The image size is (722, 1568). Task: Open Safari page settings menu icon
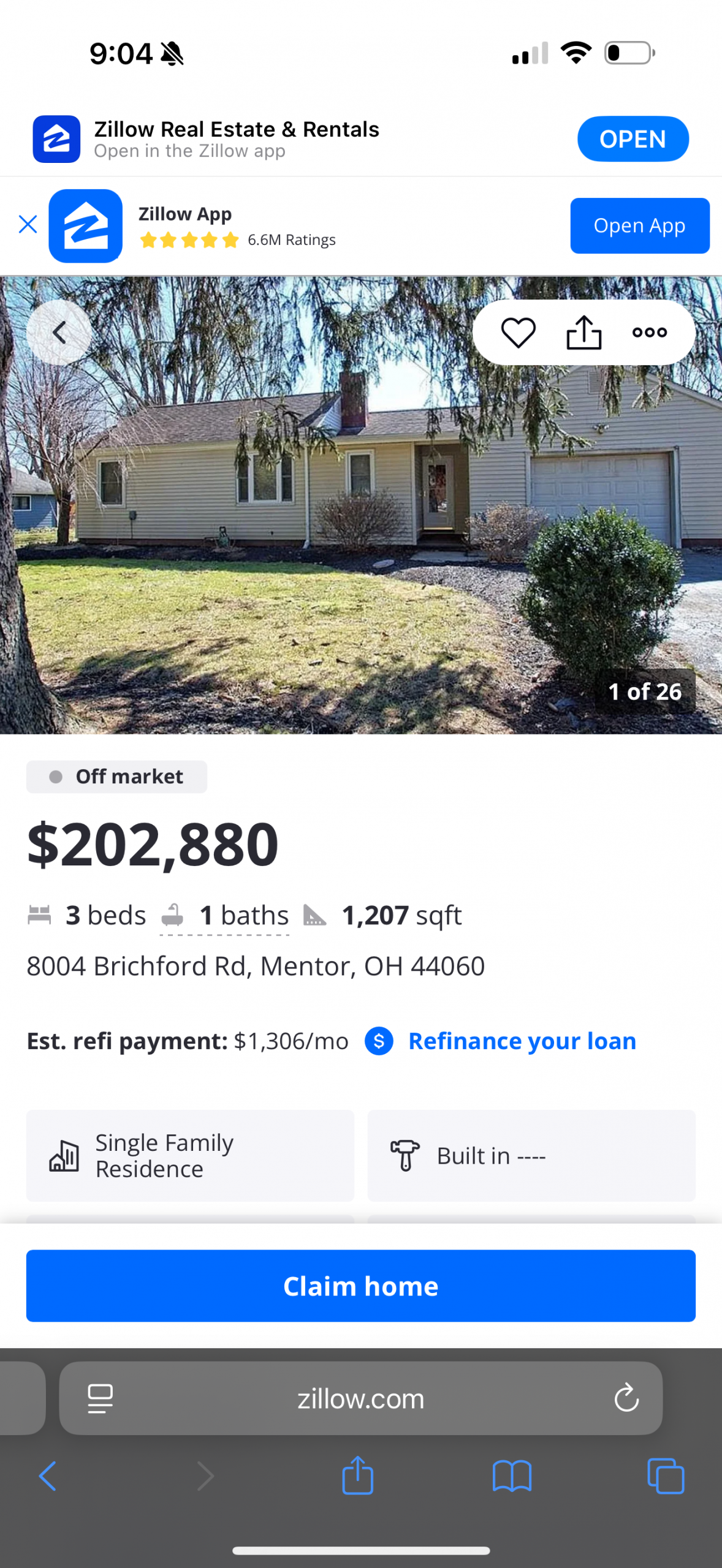(x=100, y=1398)
